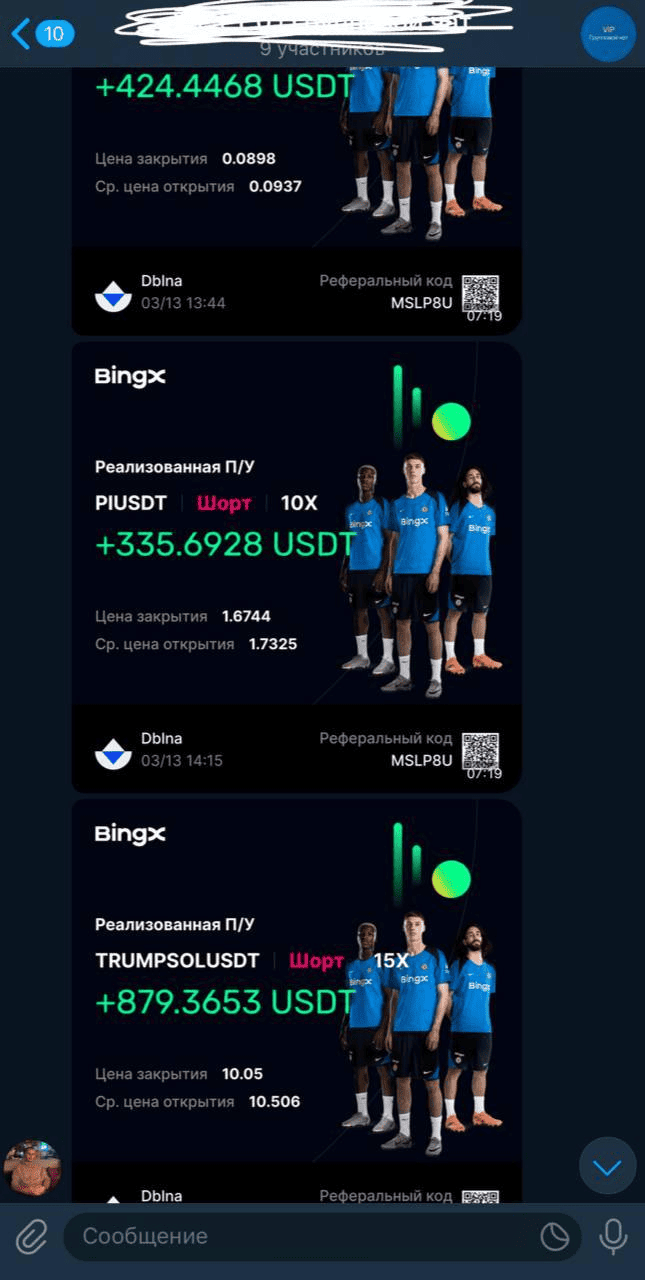Focus the Сообщение message field

[300, 1237]
